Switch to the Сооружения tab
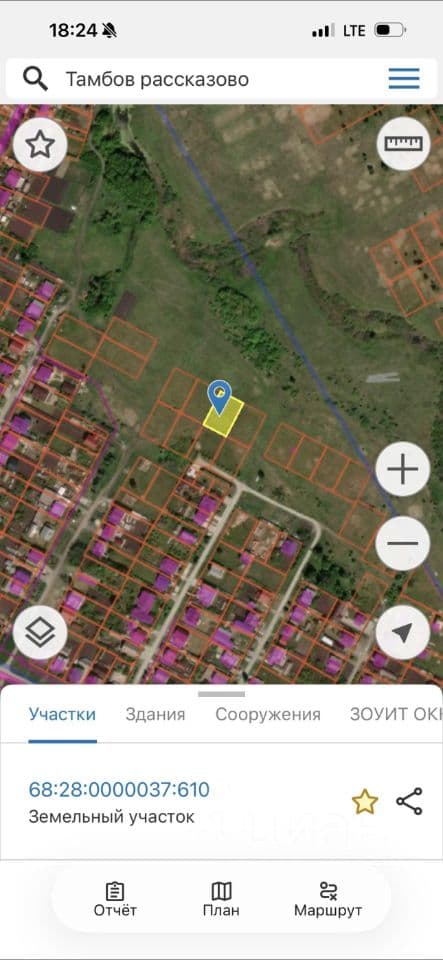This screenshot has height=960, width=443. point(268,714)
